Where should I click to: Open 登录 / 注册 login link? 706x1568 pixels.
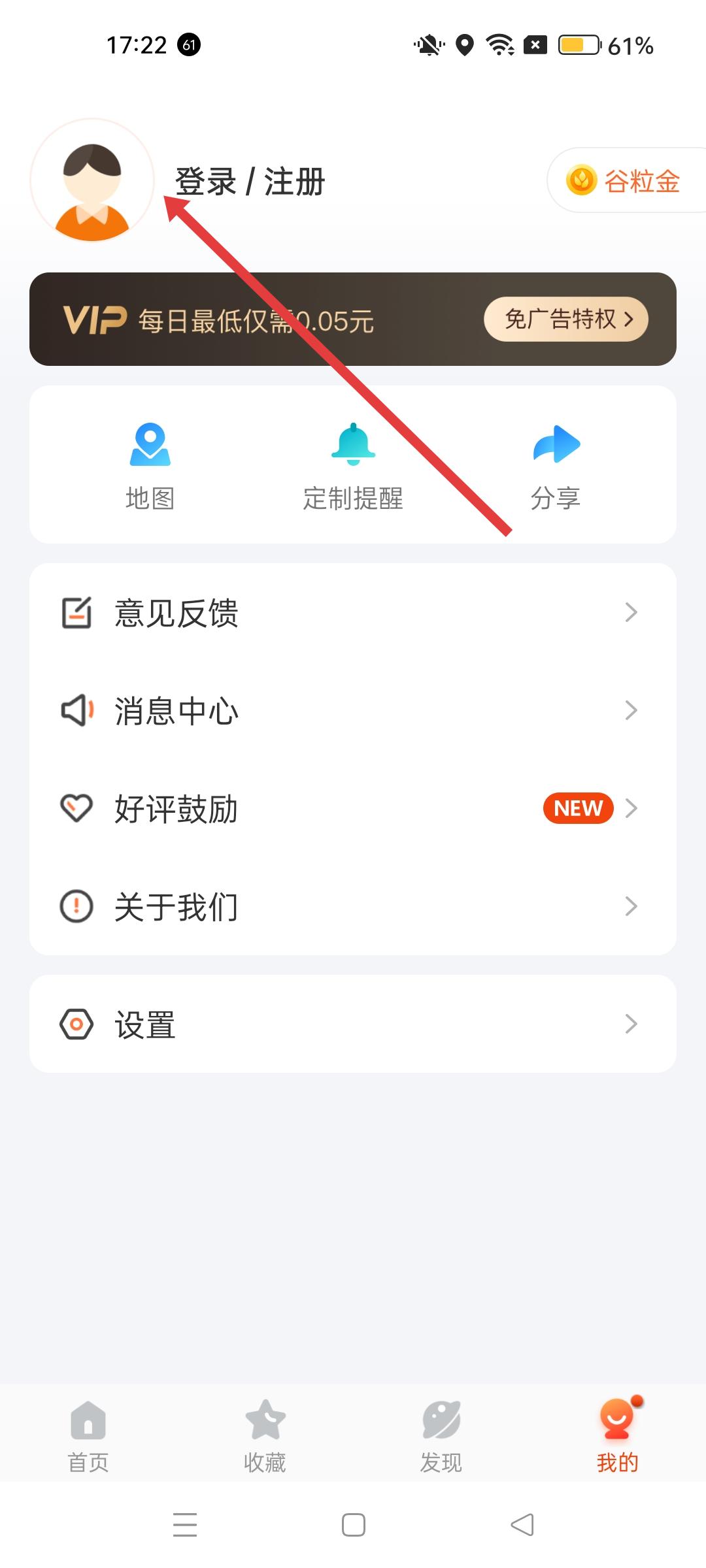pos(250,182)
